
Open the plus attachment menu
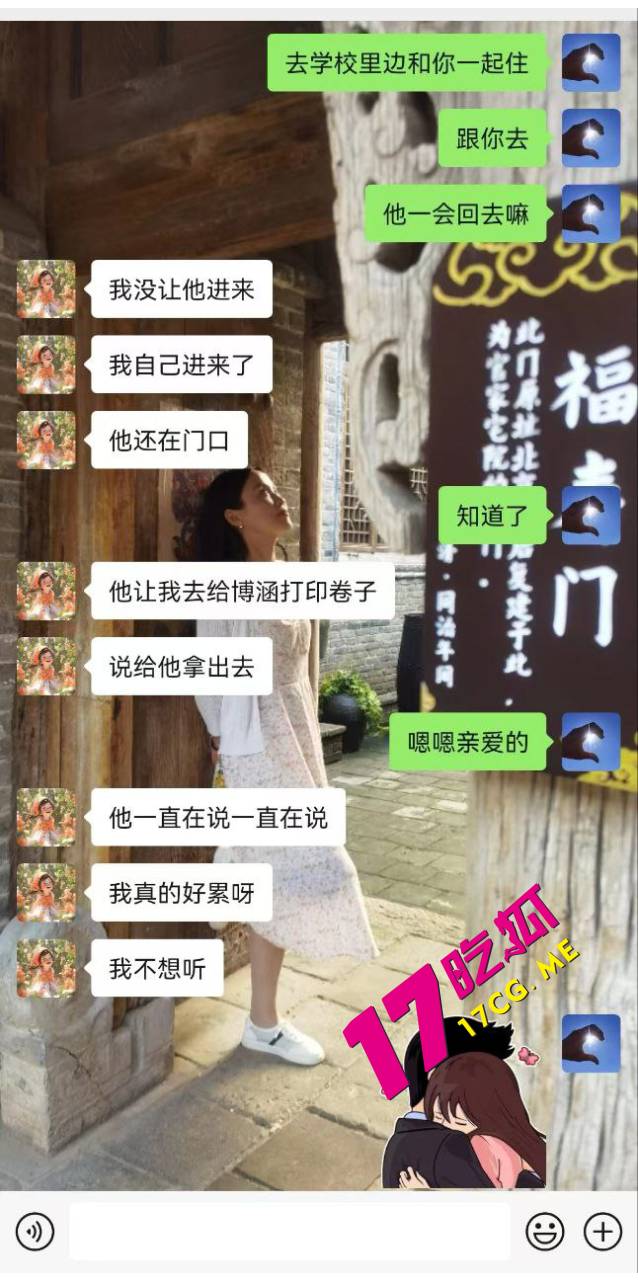point(602,1232)
